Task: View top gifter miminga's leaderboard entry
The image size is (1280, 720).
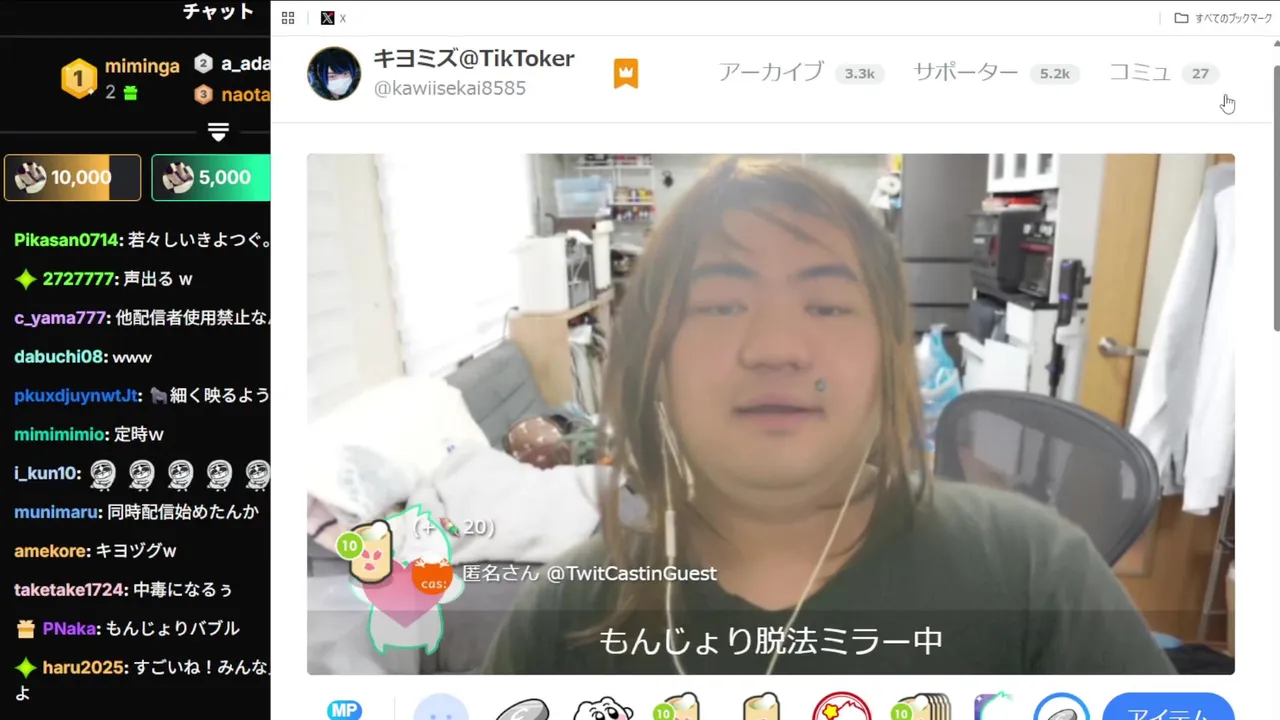Action: coord(141,67)
